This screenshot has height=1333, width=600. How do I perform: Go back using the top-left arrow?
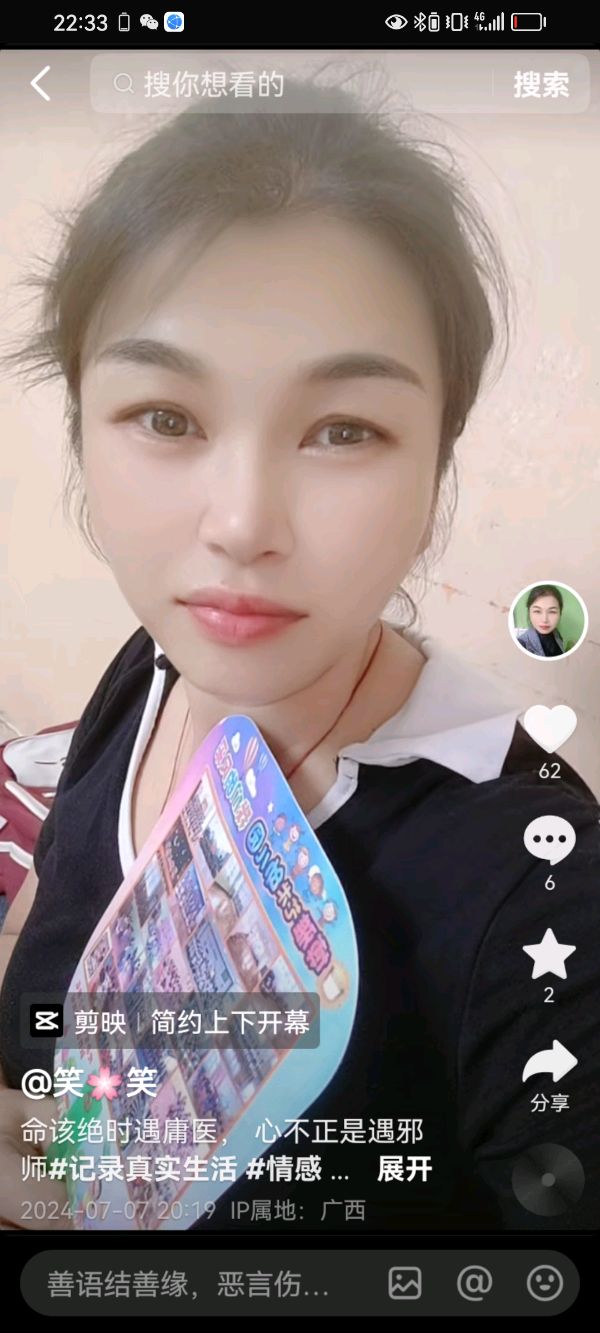point(40,84)
